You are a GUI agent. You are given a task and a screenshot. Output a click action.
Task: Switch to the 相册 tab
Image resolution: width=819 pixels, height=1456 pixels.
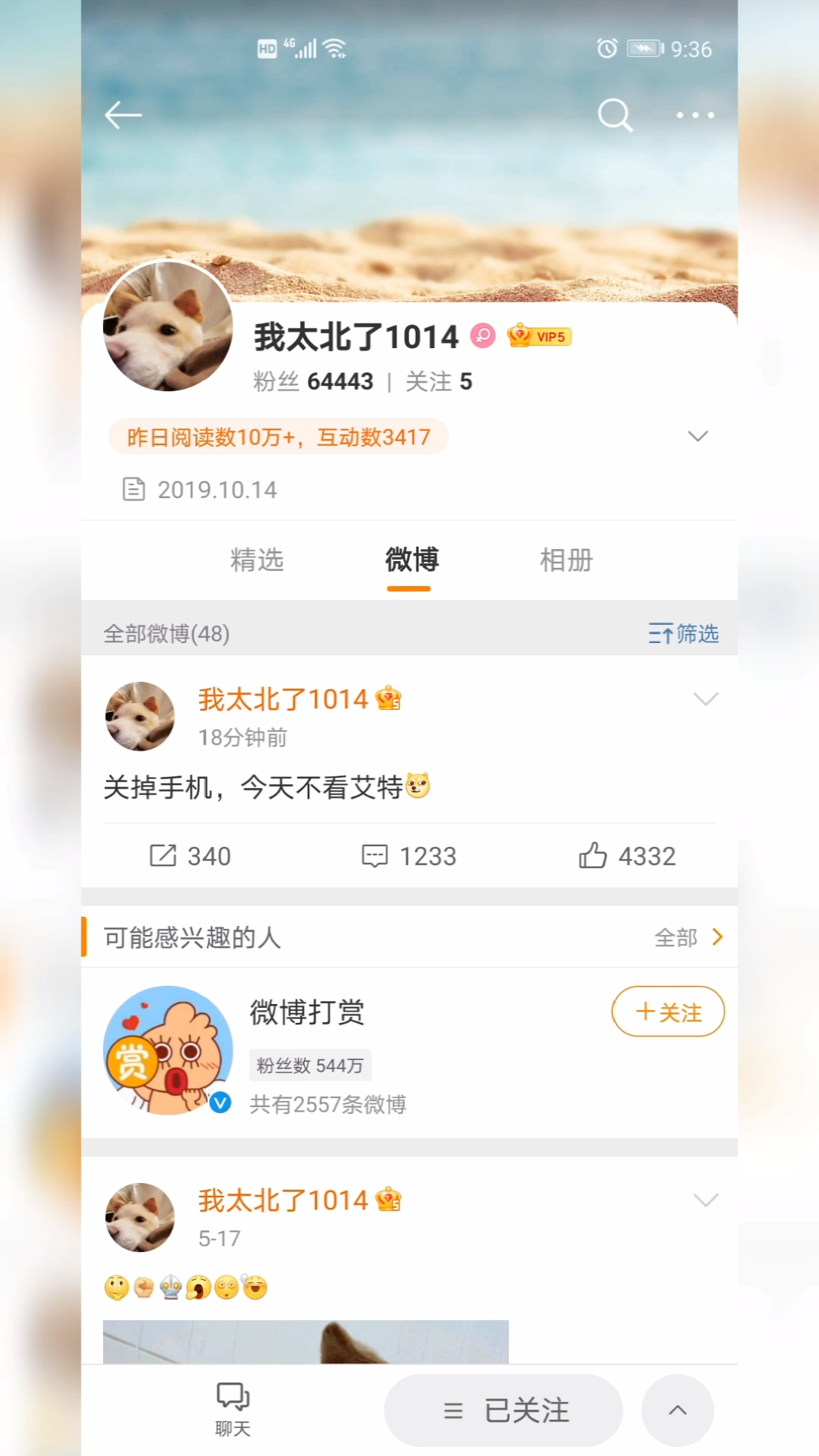pyautogui.click(x=566, y=560)
